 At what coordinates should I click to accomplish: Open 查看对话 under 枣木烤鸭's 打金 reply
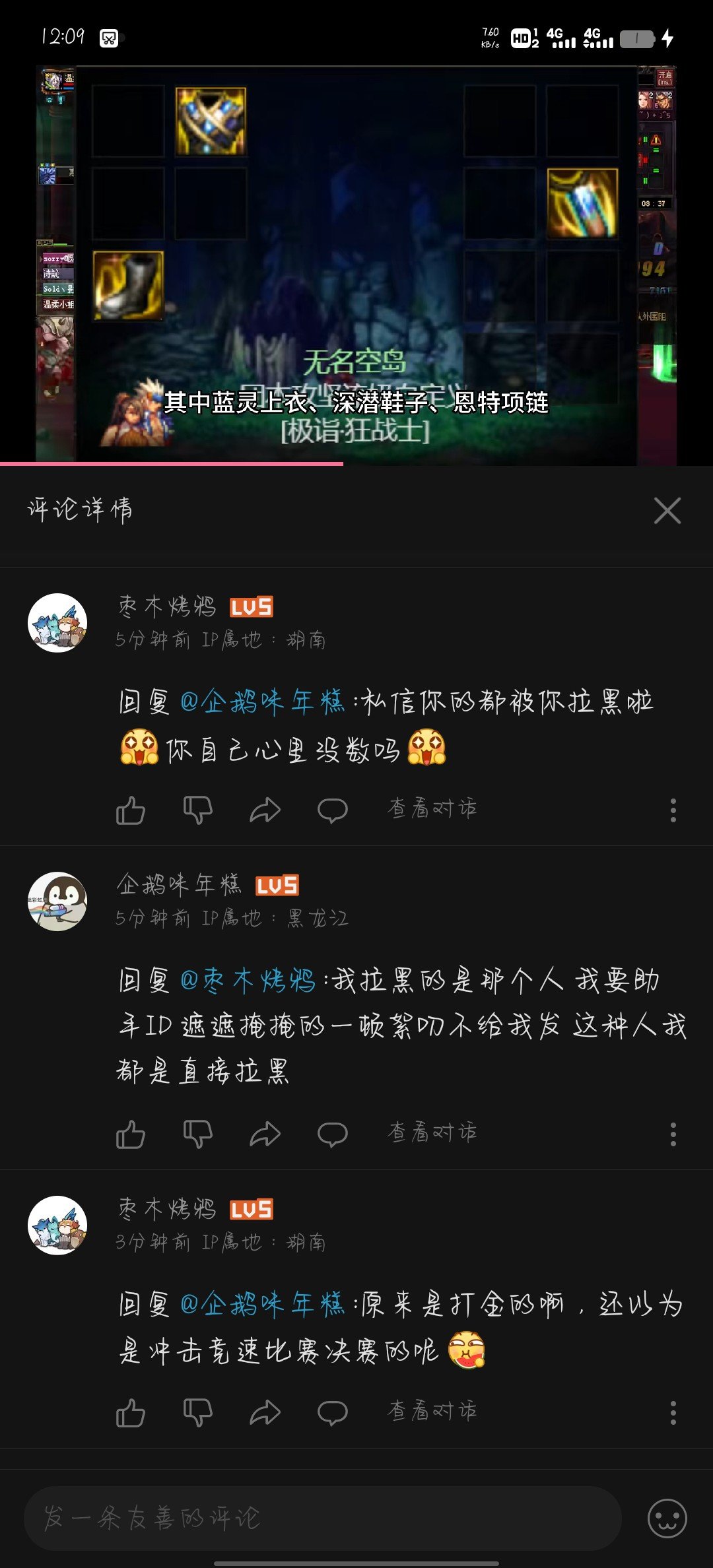(x=432, y=1412)
